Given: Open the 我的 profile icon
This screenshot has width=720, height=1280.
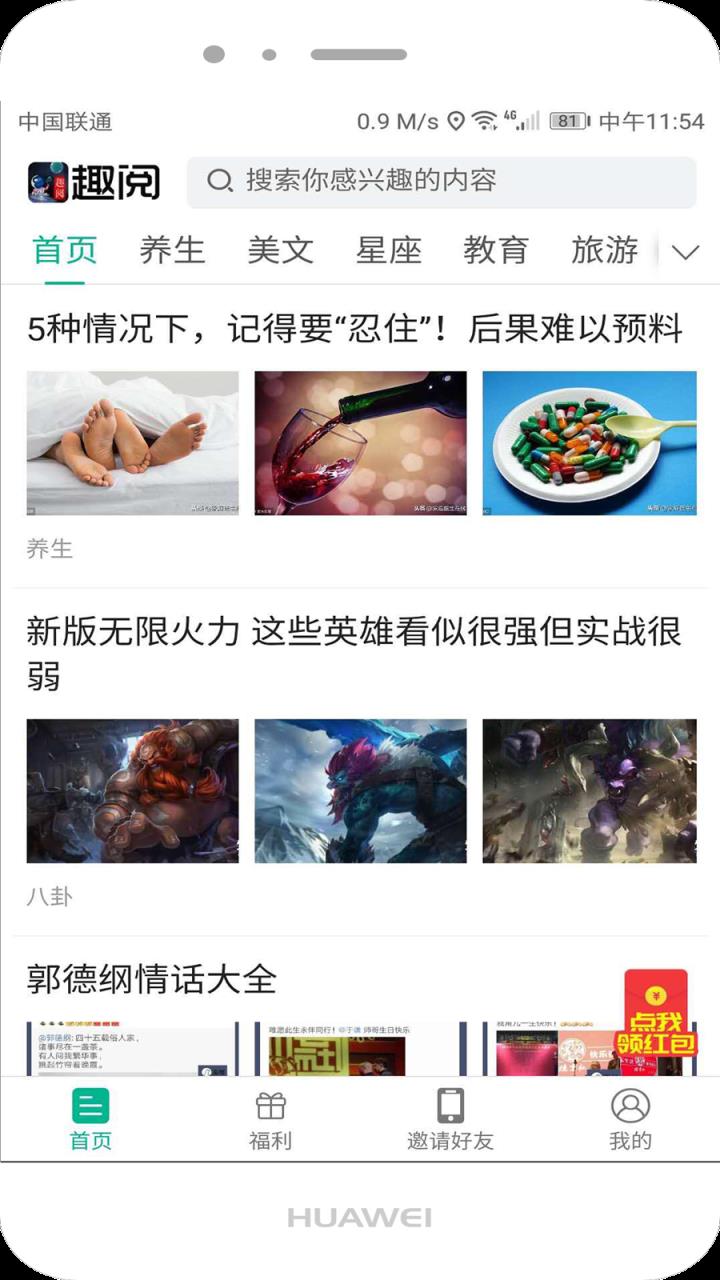Looking at the screenshot, I should click(630, 1107).
